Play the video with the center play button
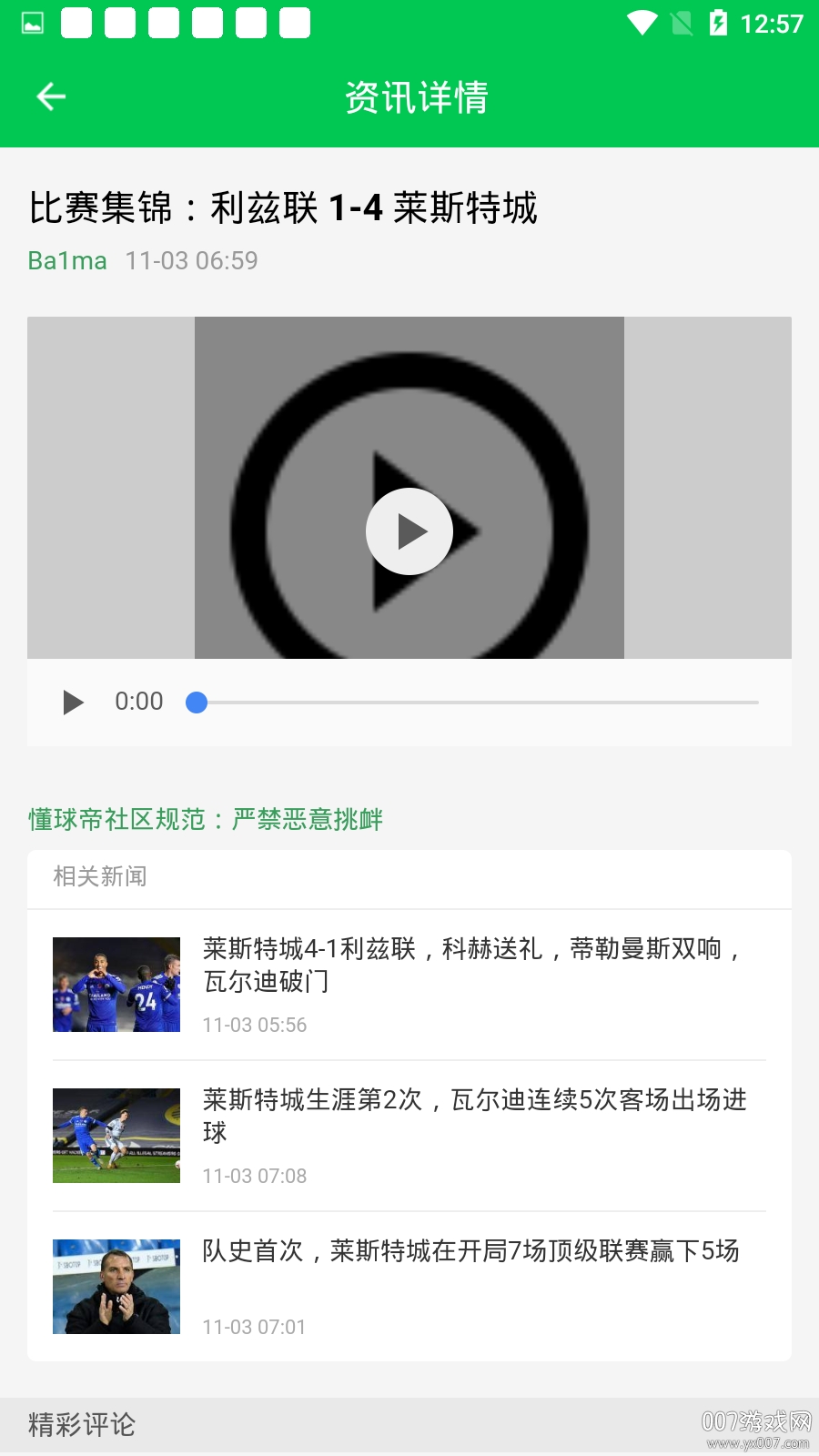Image resolution: width=819 pixels, height=1456 pixels. [x=409, y=531]
